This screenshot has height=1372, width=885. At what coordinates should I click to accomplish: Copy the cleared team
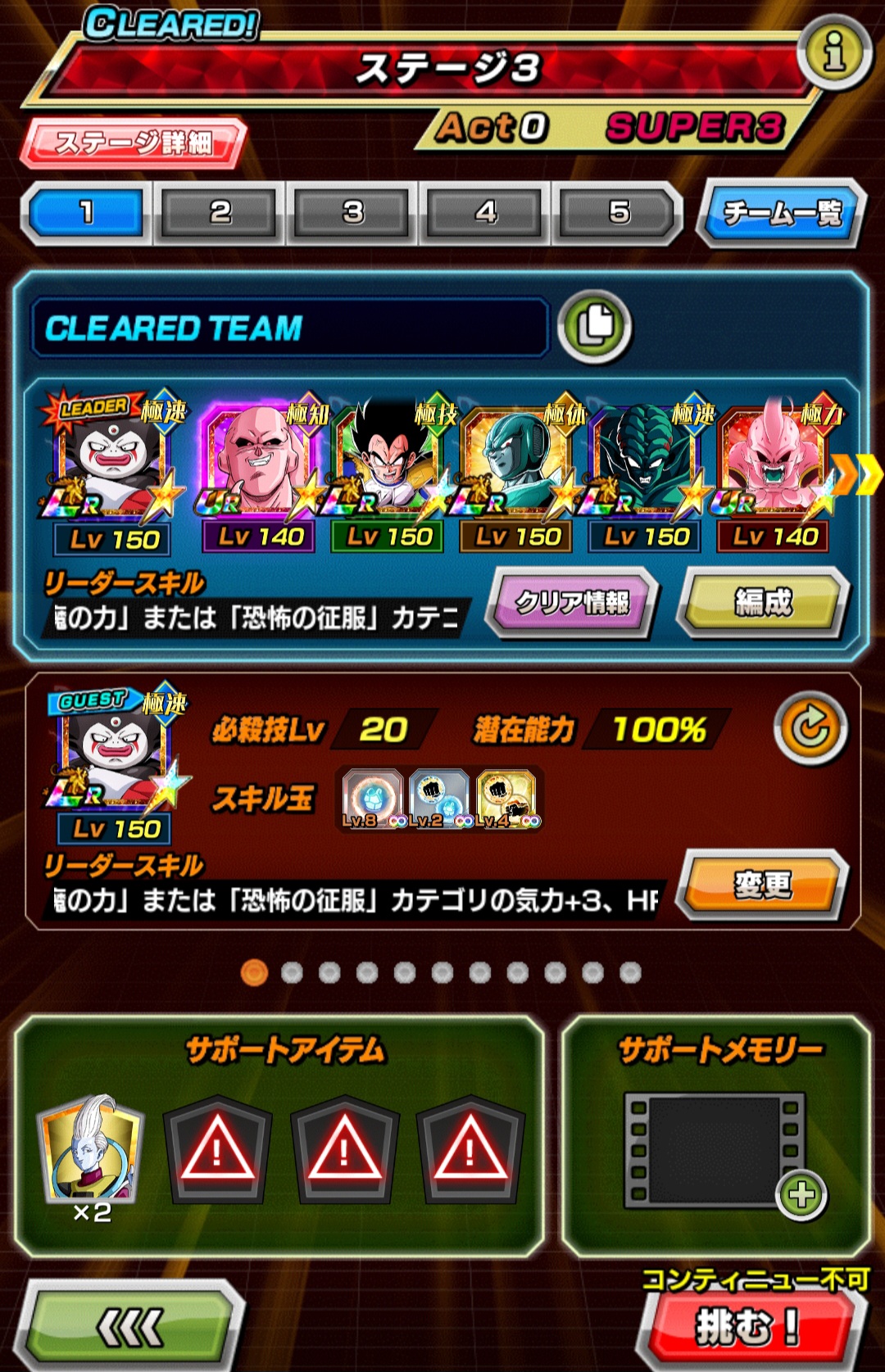pos(594,327)
